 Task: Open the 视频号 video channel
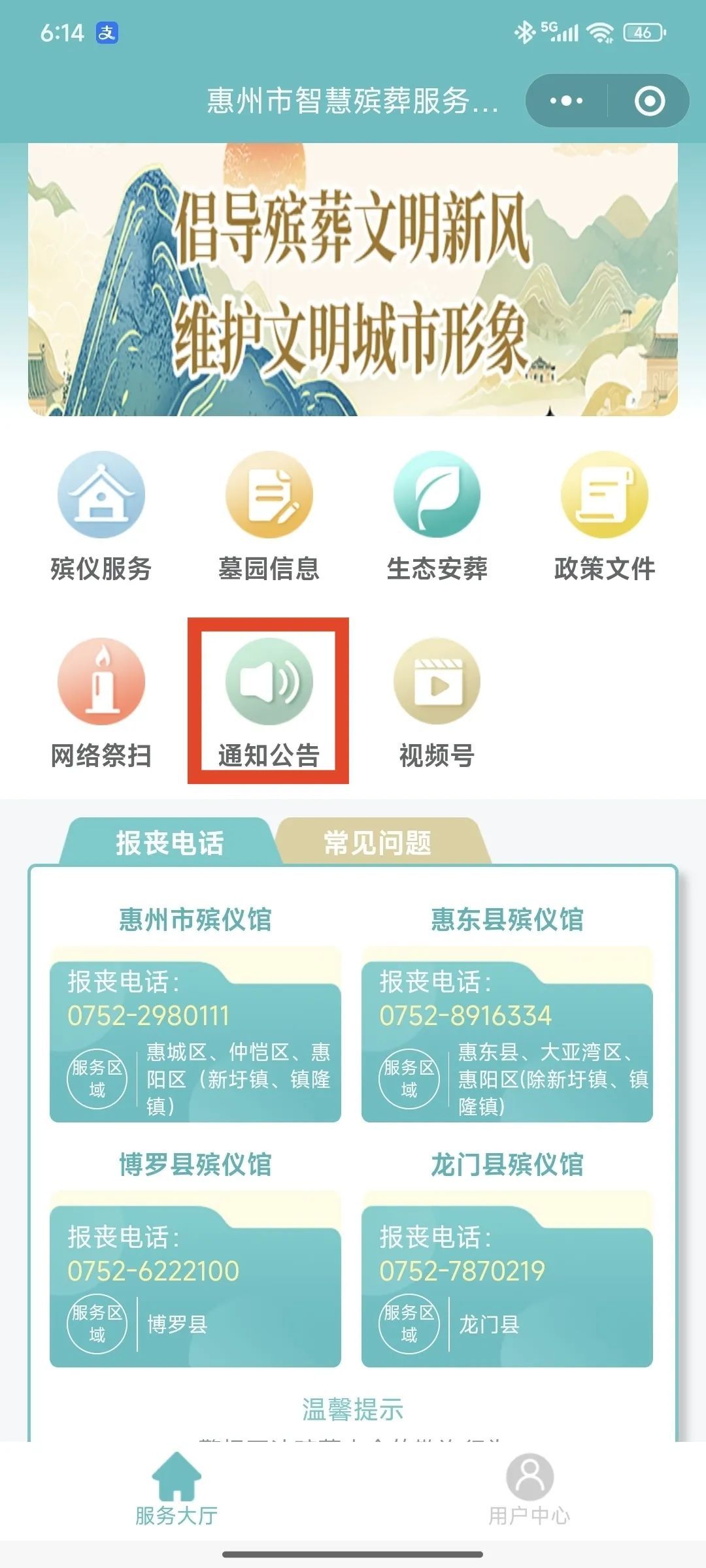coord(437,703)
